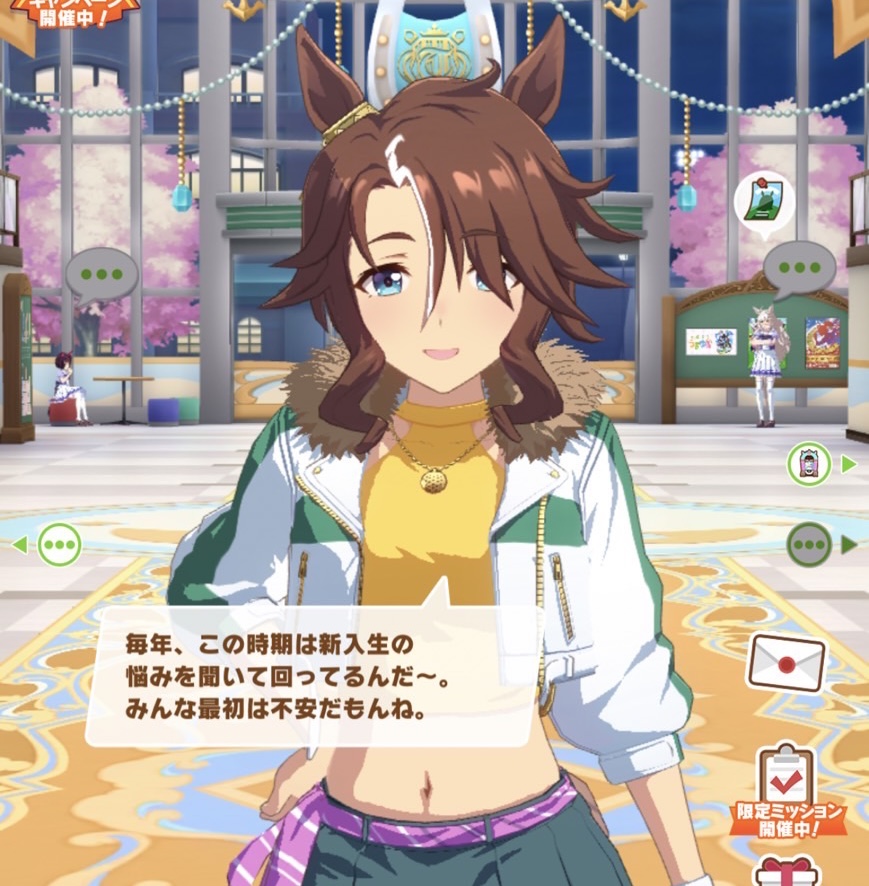Open the mail envelope
Screen dimensions: 869x886
point(786,662)
